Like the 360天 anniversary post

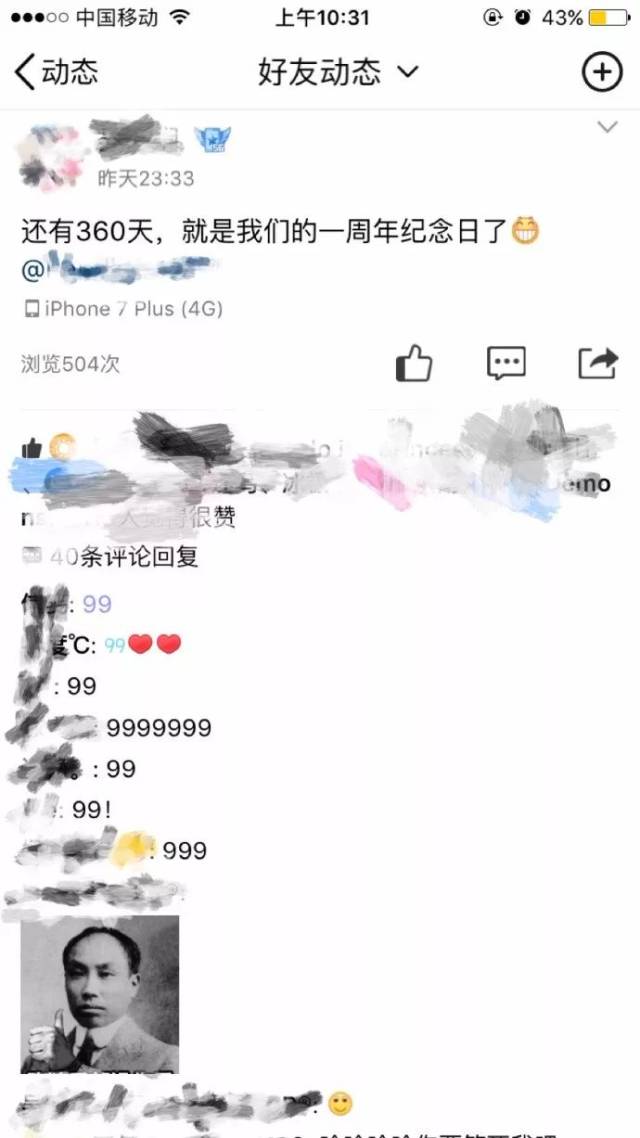coord(414,362)
